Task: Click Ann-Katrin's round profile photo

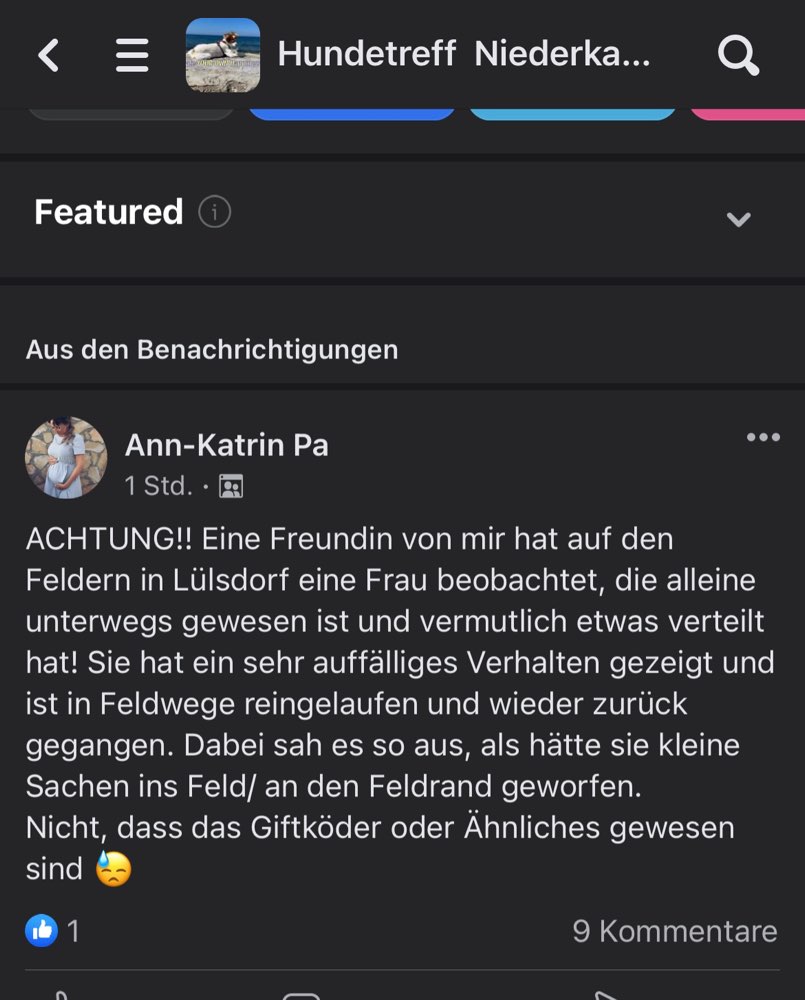Action: pos(66,458)
